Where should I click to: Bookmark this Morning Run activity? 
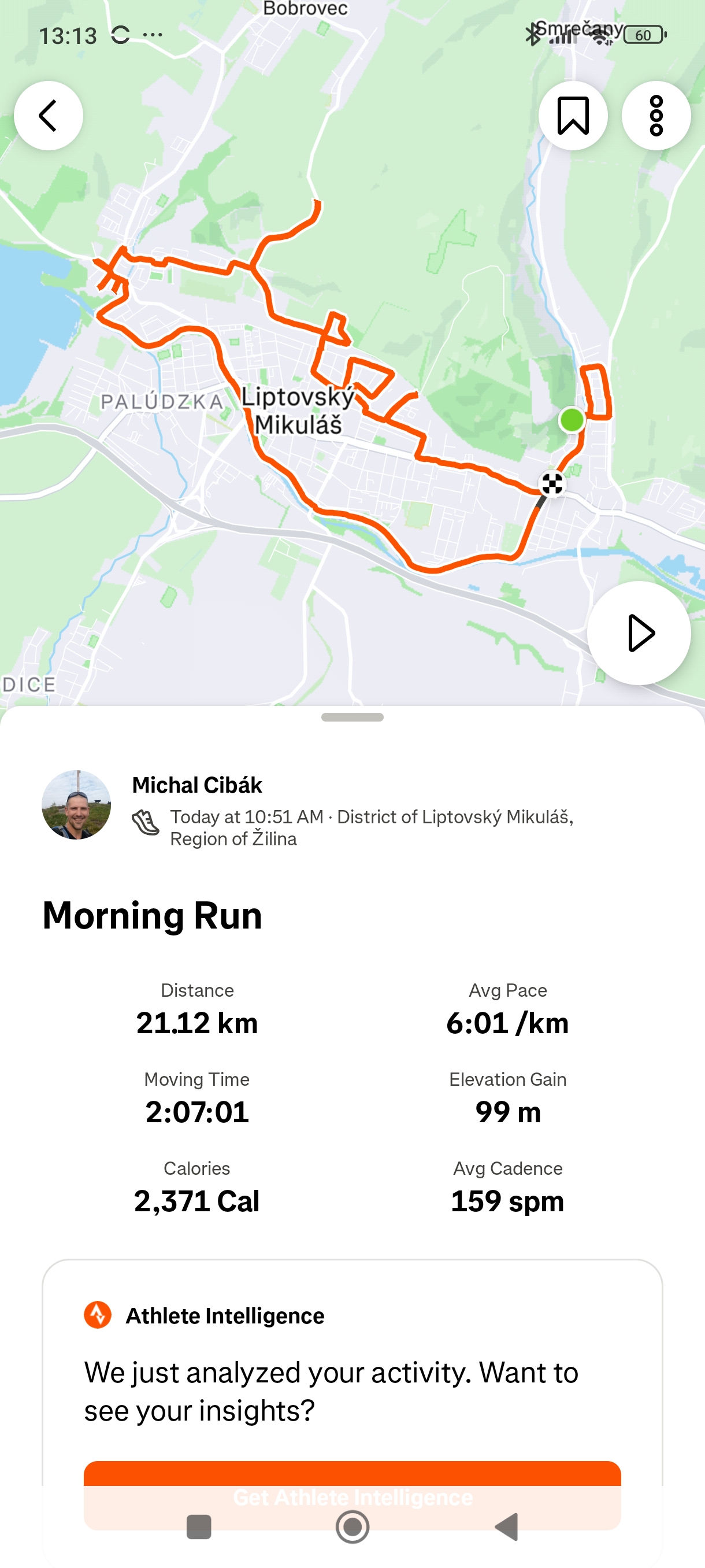coord(573,116)
